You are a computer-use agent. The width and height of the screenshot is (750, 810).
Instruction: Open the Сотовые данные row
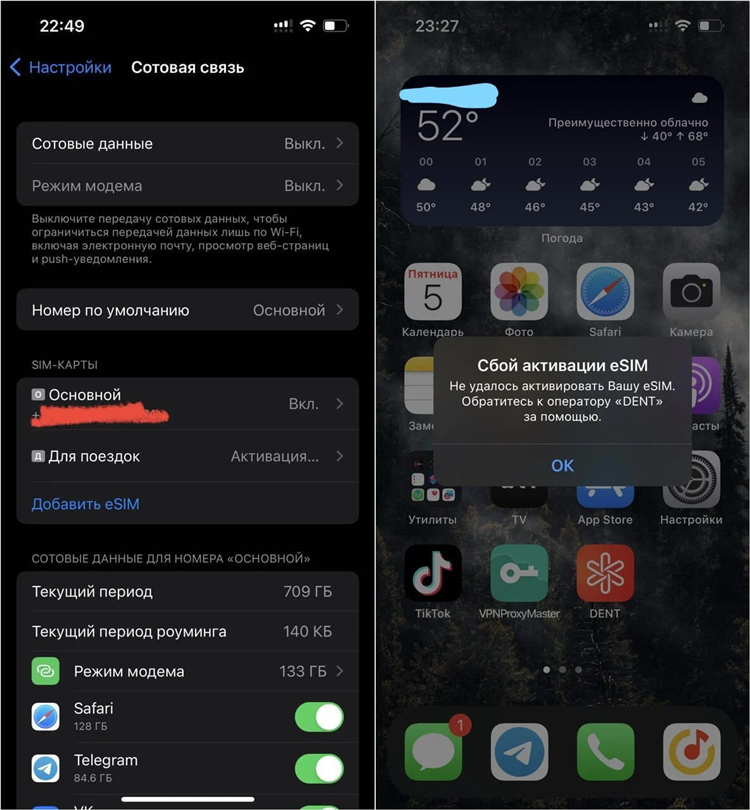pos(187,144)
